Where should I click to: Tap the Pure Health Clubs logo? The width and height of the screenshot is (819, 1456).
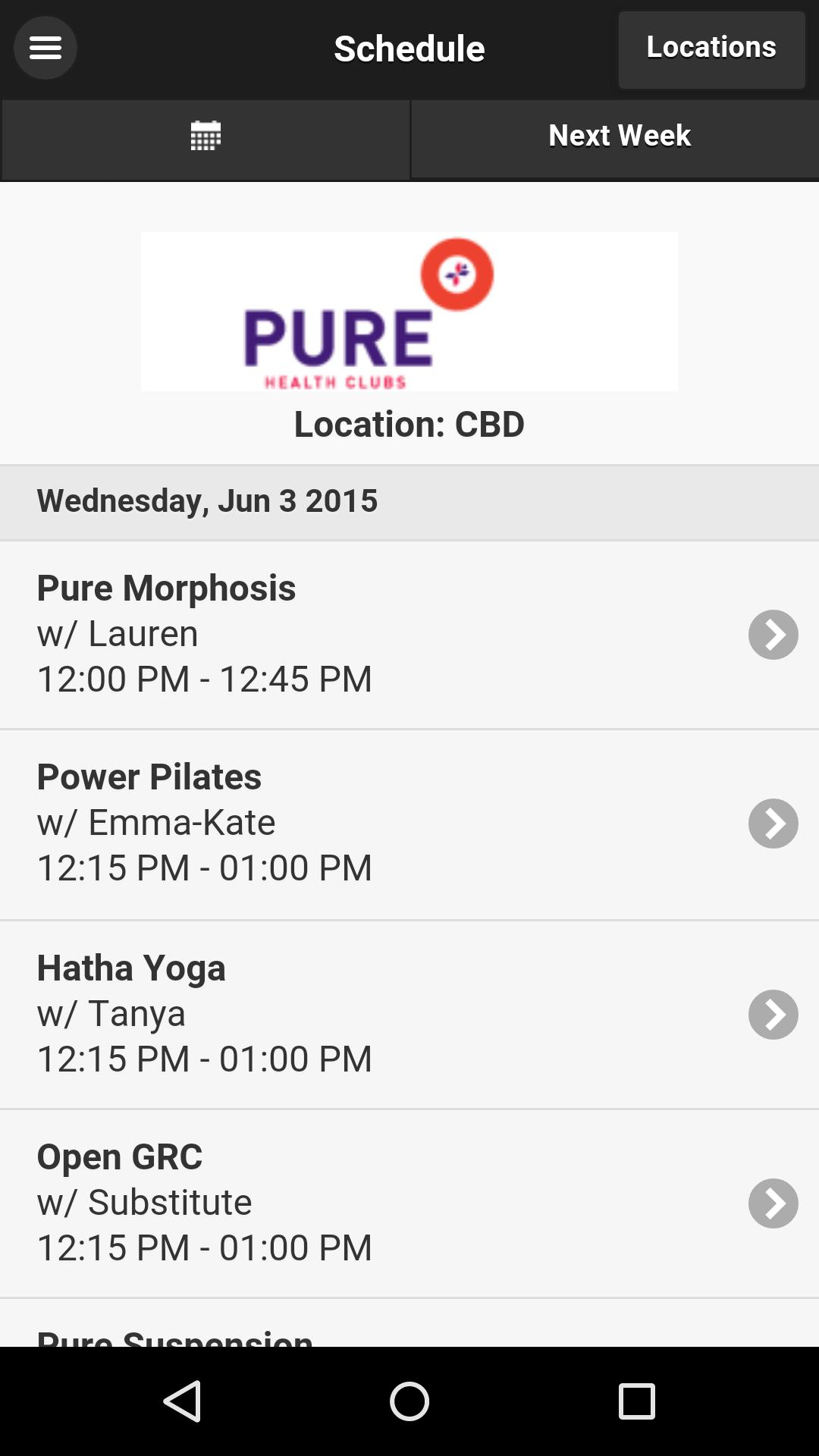409,312
